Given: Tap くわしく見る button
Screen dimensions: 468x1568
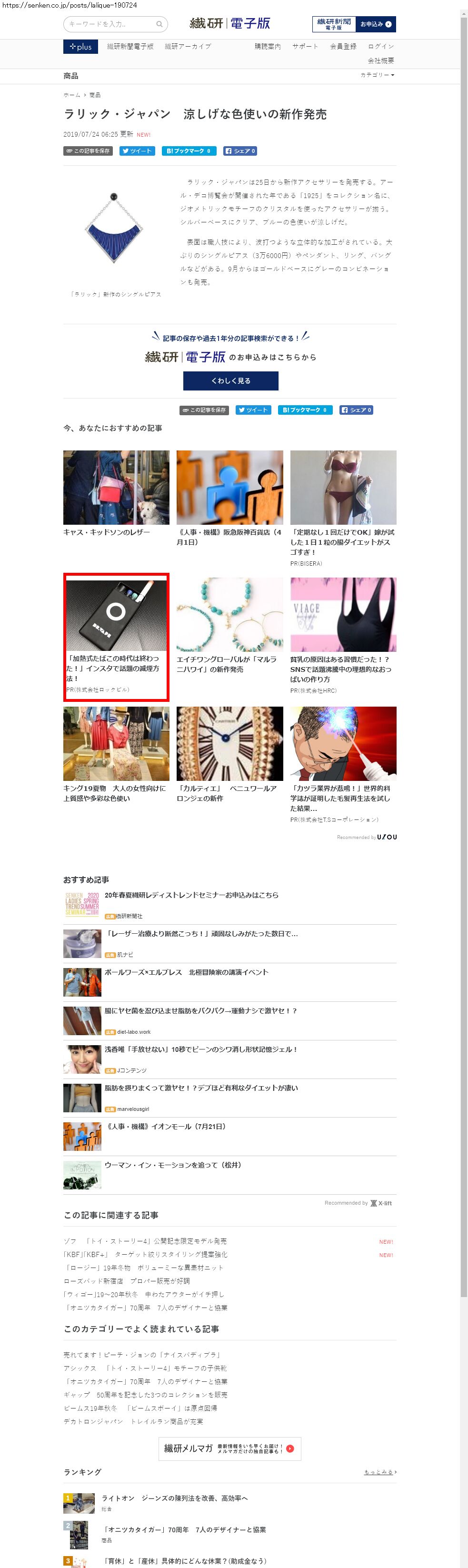Looking at the screenshot, I should tap(230, 380).
